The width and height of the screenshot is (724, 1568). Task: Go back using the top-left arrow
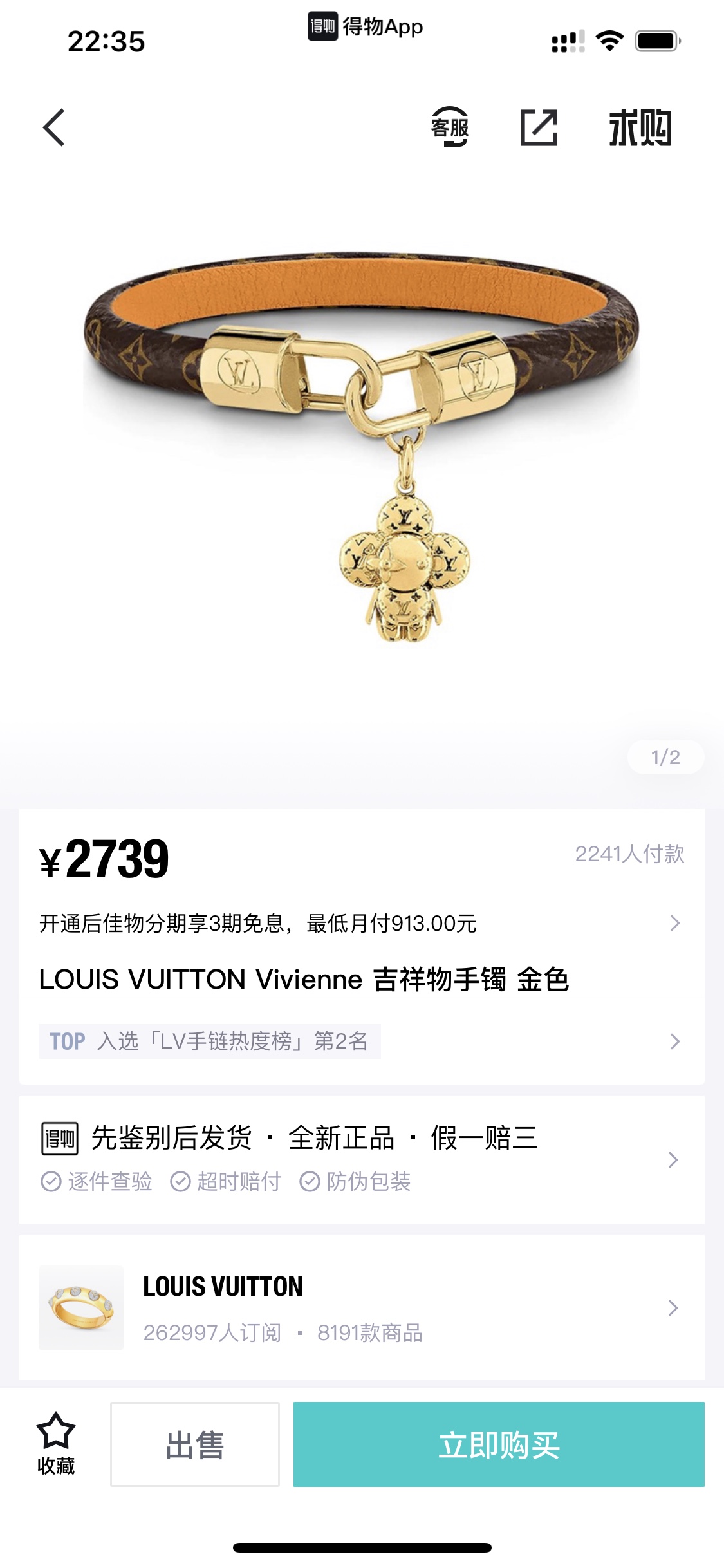54,127
